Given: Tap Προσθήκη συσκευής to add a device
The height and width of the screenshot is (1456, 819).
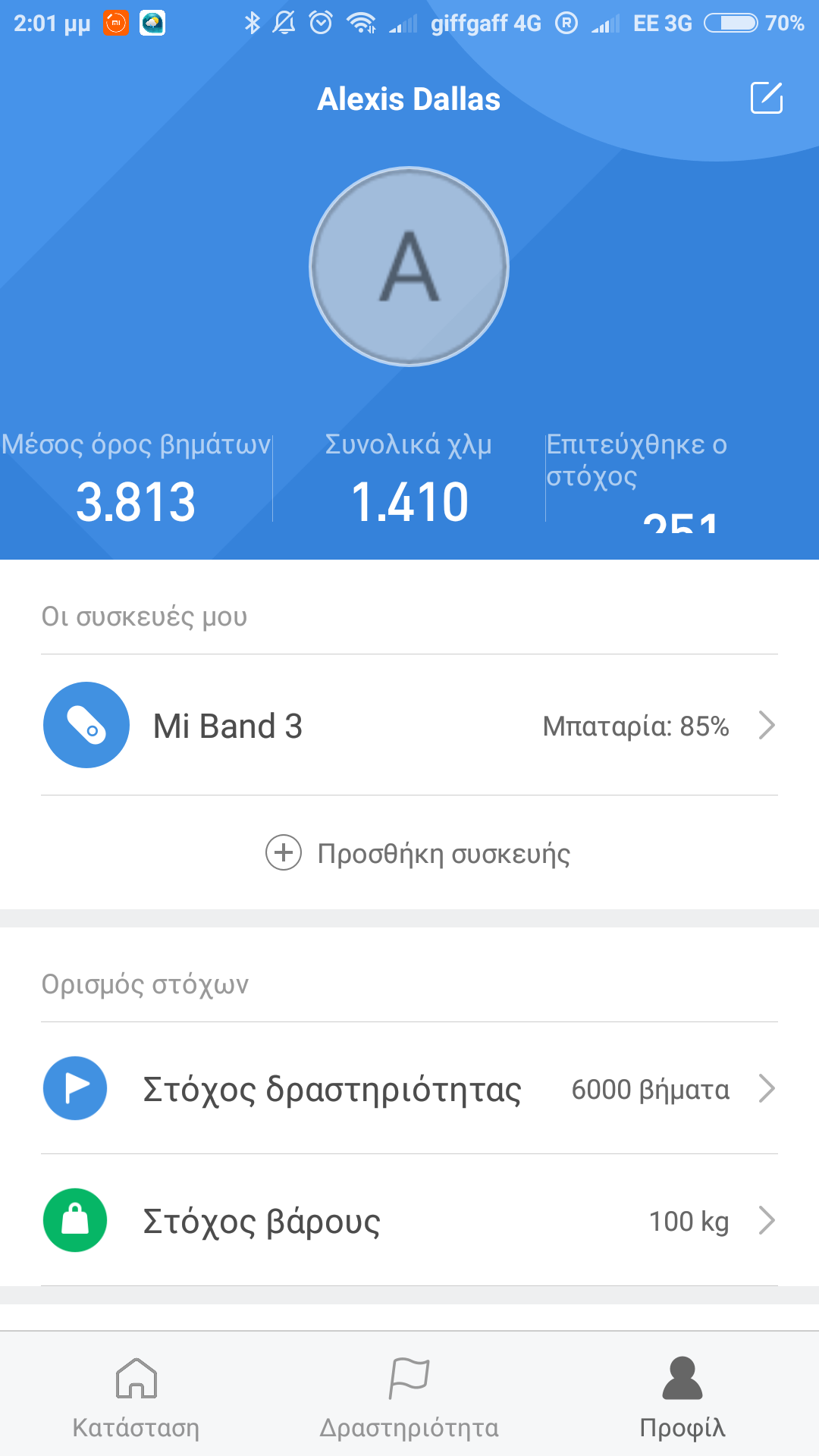Looking at the screenshot, I should tap(418, 853).
